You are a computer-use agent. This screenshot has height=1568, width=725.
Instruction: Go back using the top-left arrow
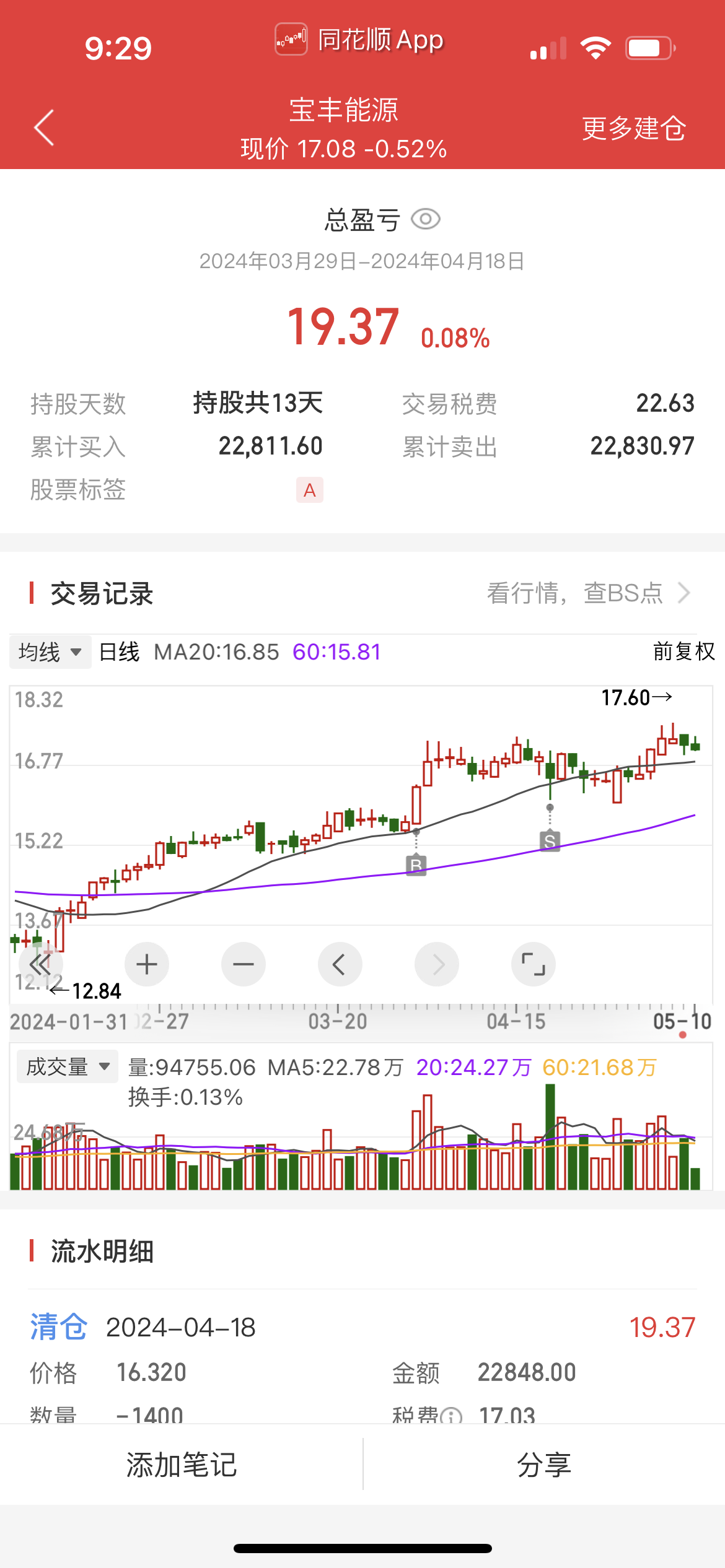[x=44, y=128]
